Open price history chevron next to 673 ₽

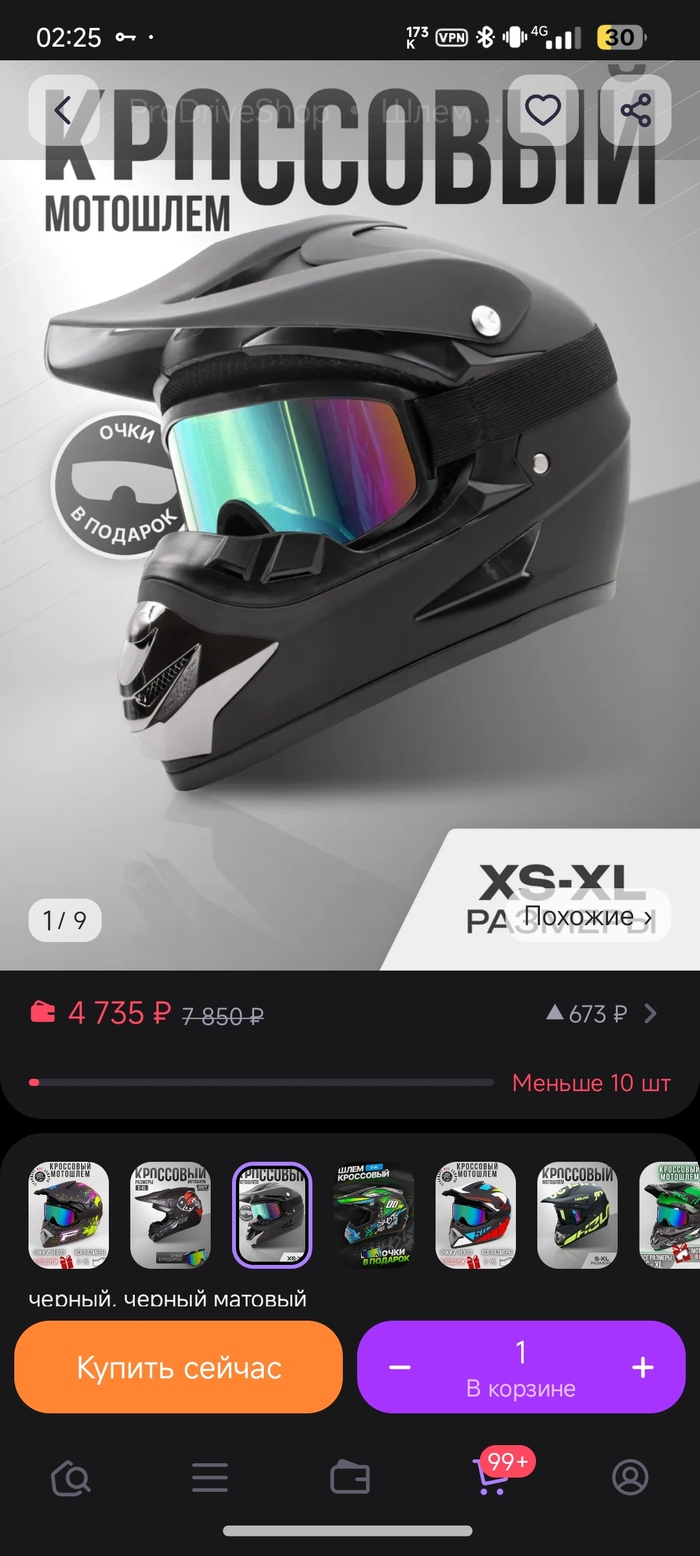(650, 1014)
